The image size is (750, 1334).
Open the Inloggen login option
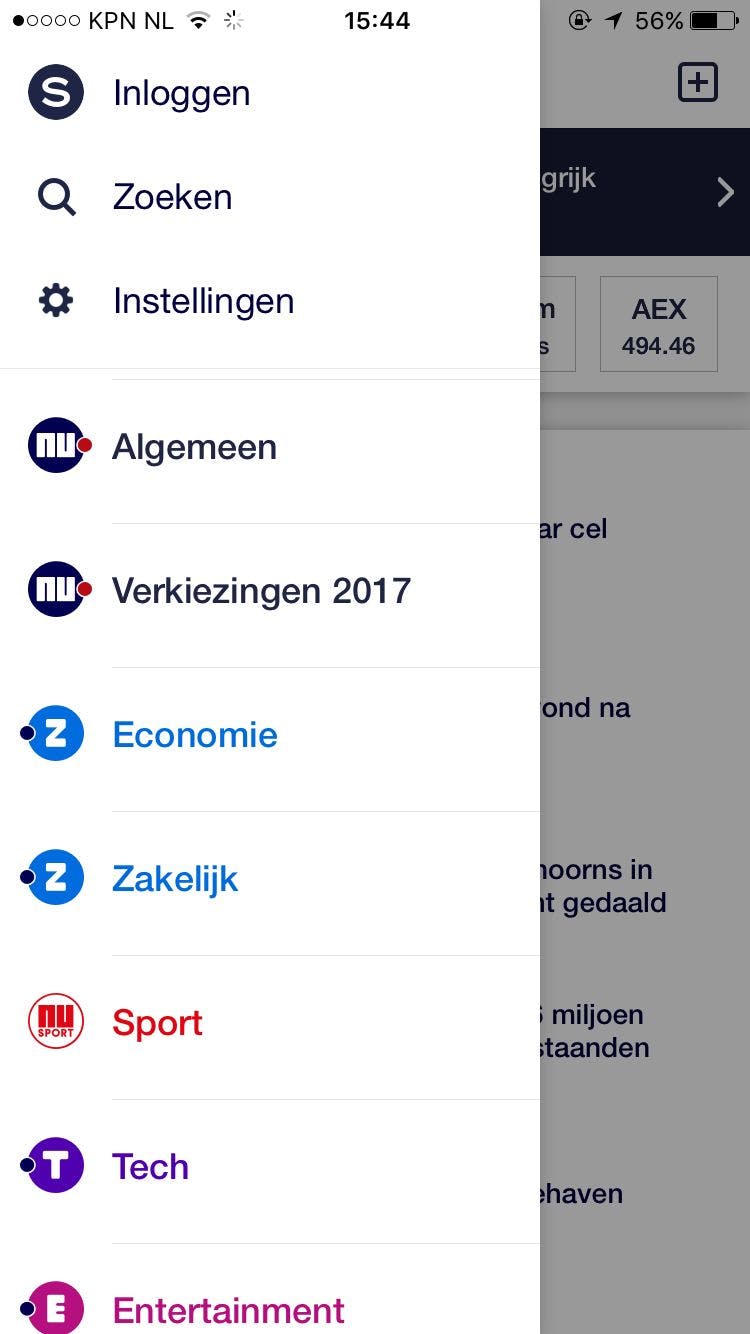181,93
